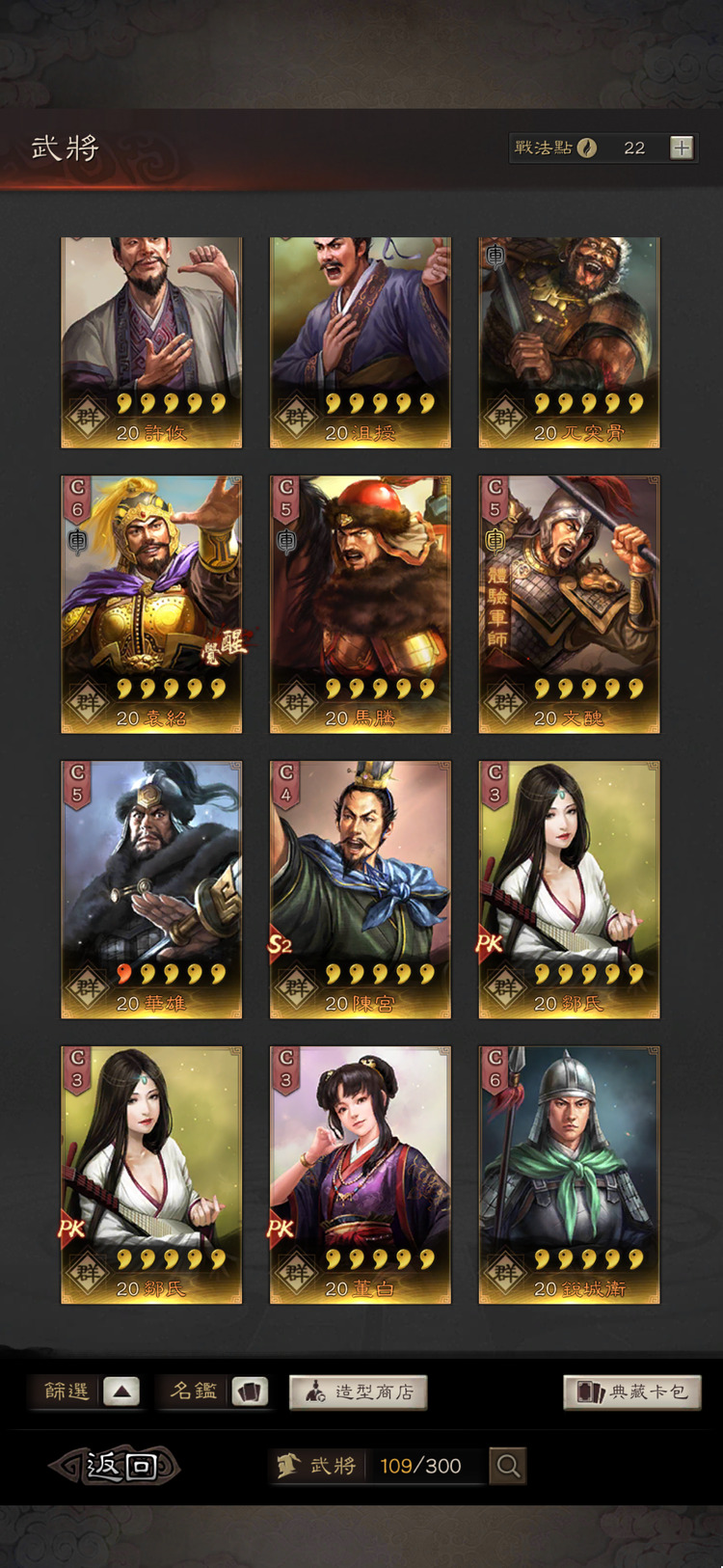Expand the 篩選 filter options
Viewport: 723px width, 1568px height.
click(121, 1392)
